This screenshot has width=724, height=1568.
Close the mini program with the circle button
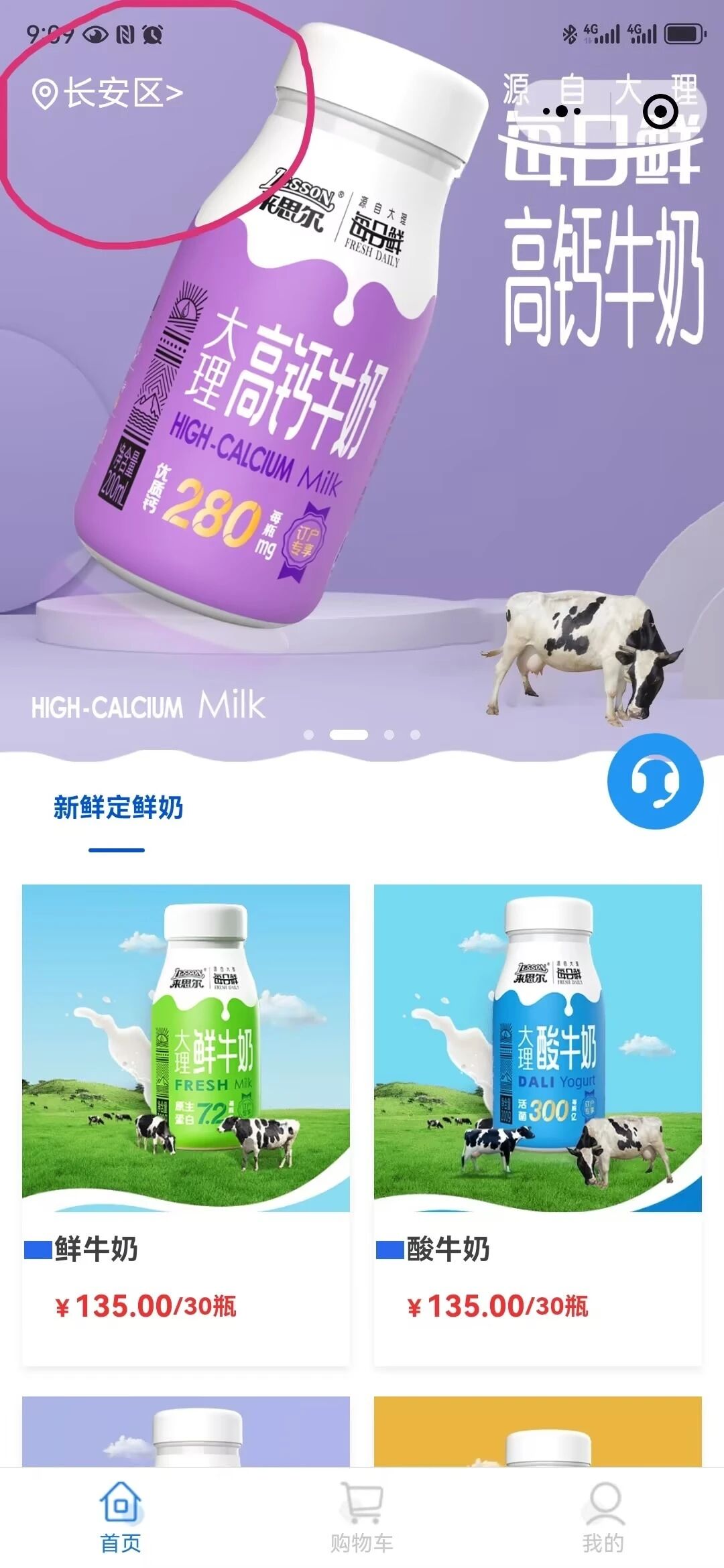(x=660, y=111)
